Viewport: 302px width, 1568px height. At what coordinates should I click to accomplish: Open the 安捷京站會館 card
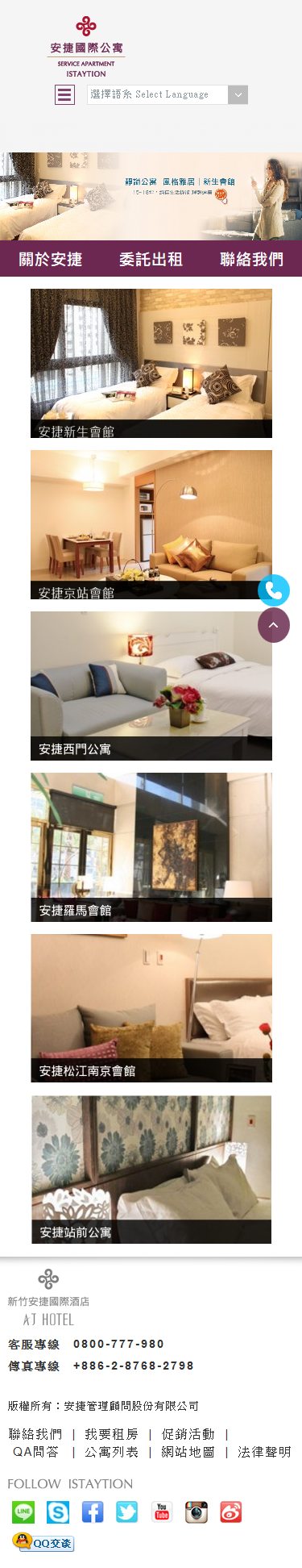151,525
